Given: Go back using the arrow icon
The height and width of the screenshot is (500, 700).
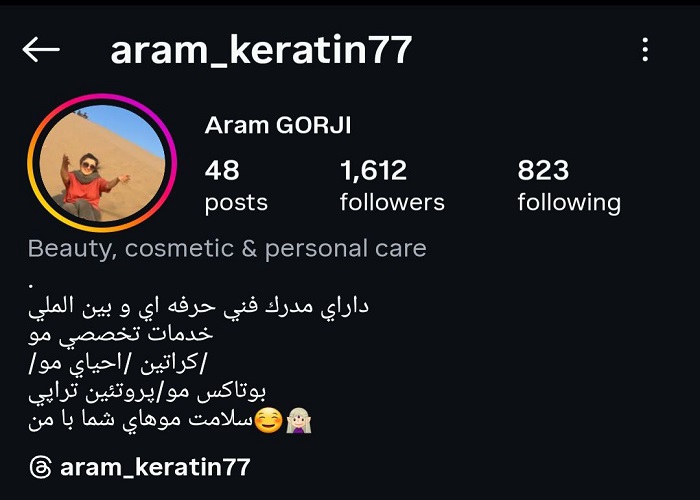Looking at the screenshot, I should (41, 50).
